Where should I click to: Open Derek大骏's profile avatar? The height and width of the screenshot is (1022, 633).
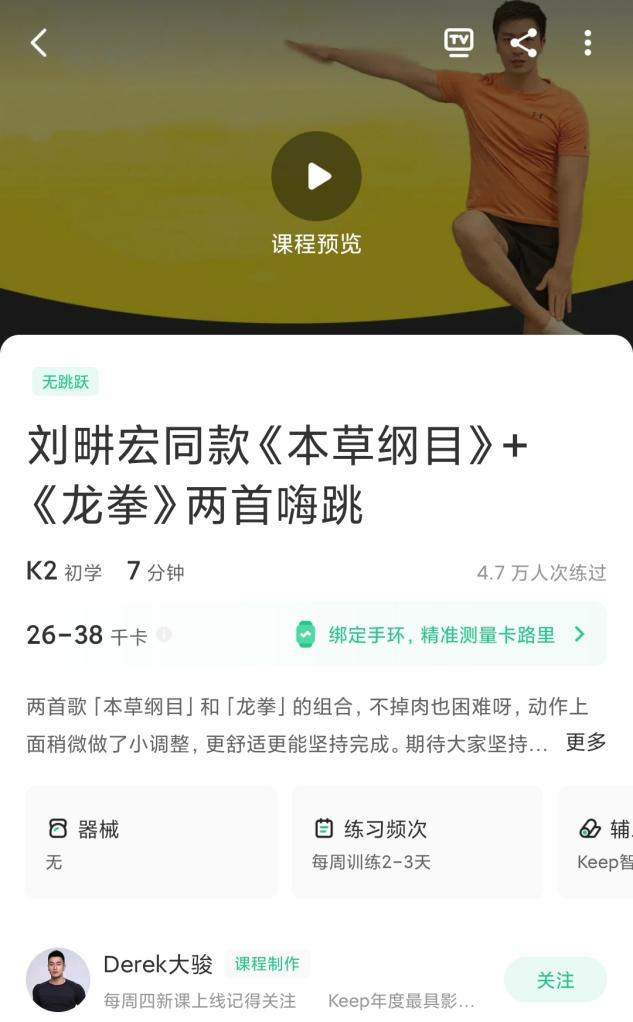click(58, 980)
